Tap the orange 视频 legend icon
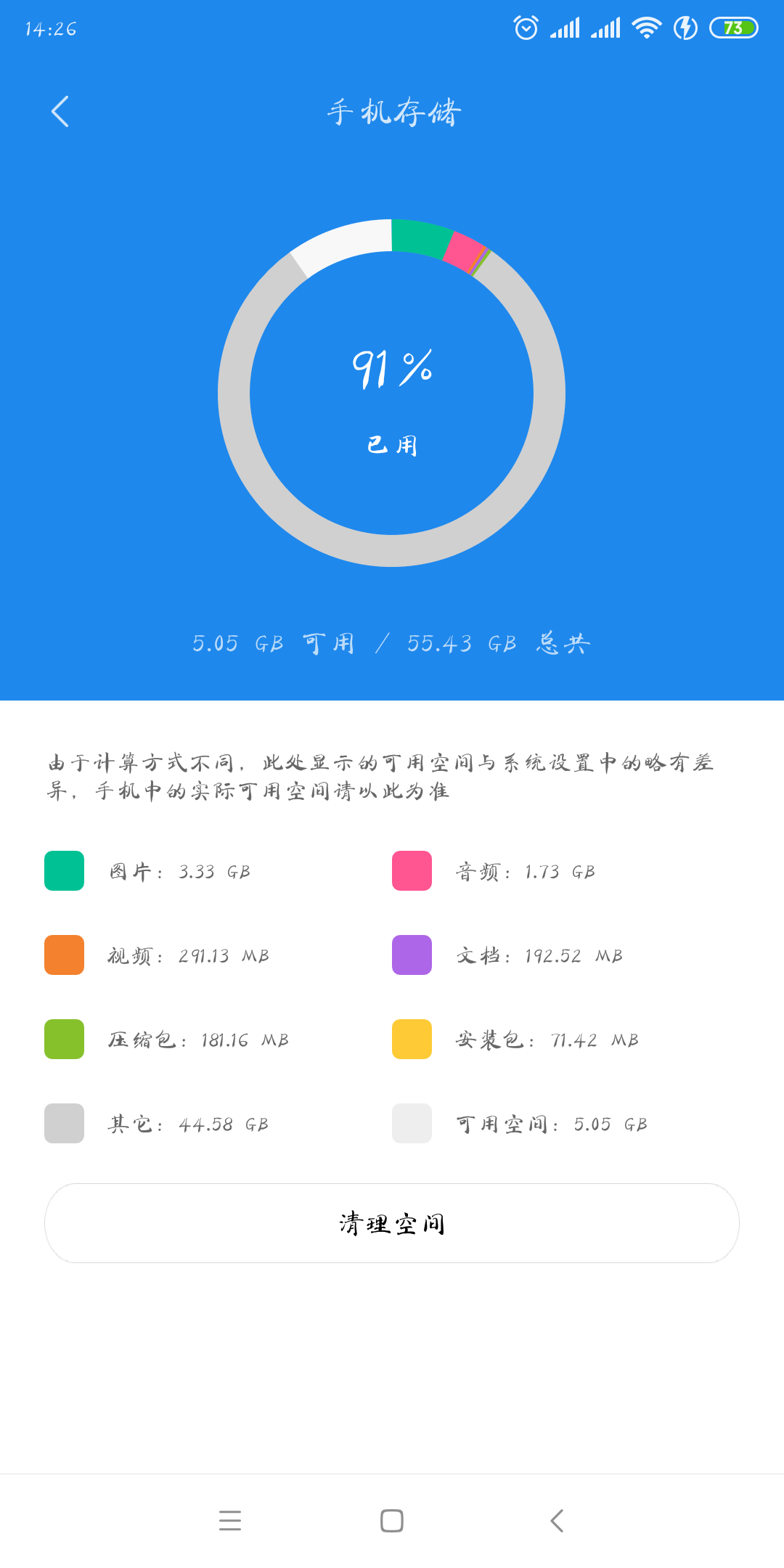784x1568 pixels. [x=63, y=955]
